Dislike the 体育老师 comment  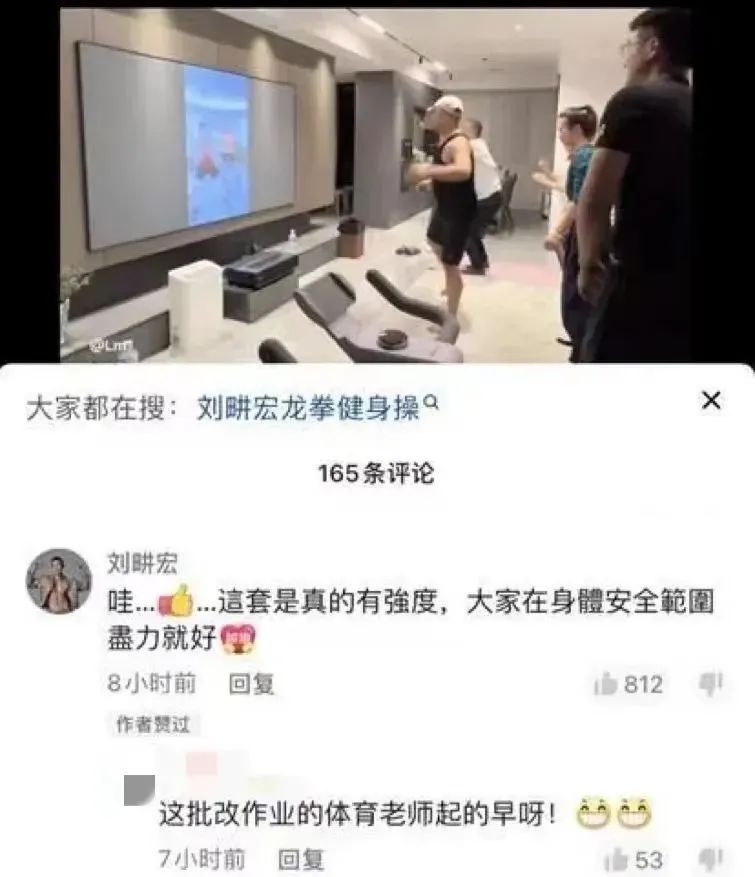click(x=711, y=859)
